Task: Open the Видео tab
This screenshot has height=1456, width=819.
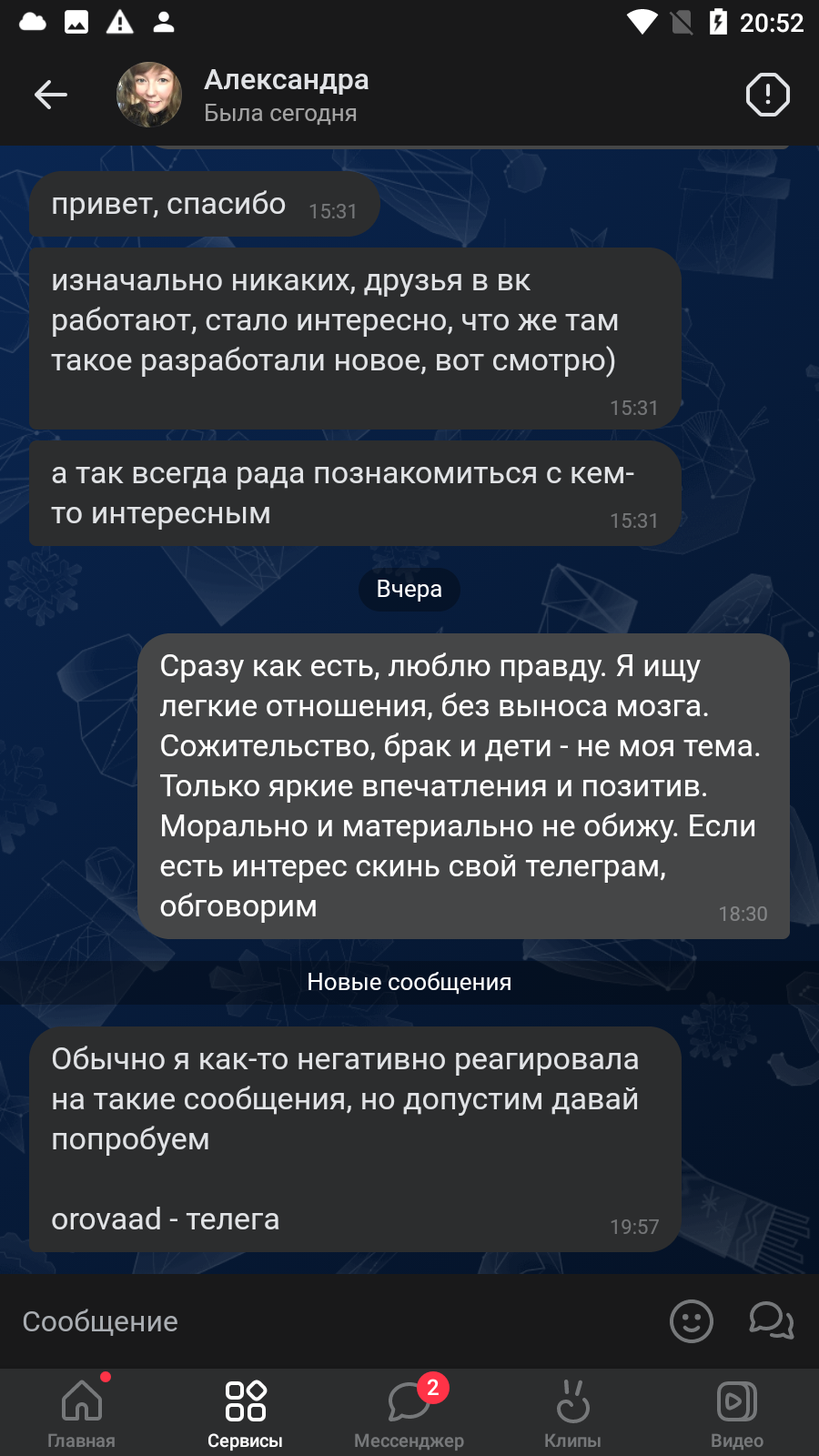Action: (737, 1412)
